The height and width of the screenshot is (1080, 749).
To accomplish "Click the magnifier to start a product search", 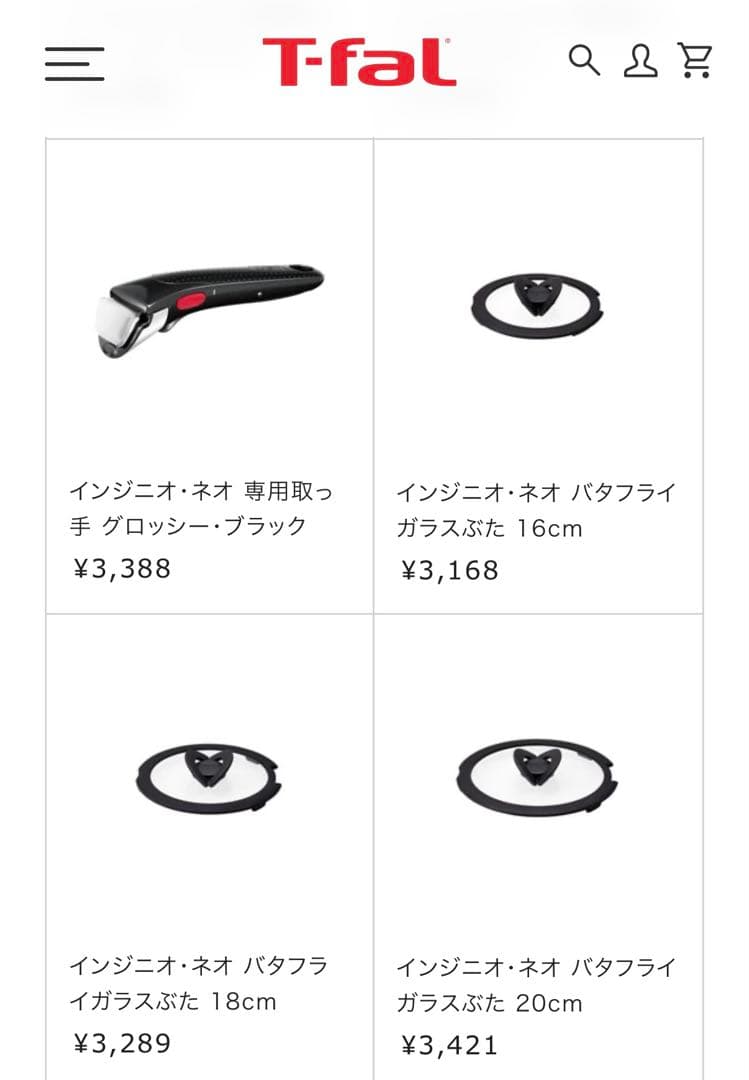I will point(583,61).
